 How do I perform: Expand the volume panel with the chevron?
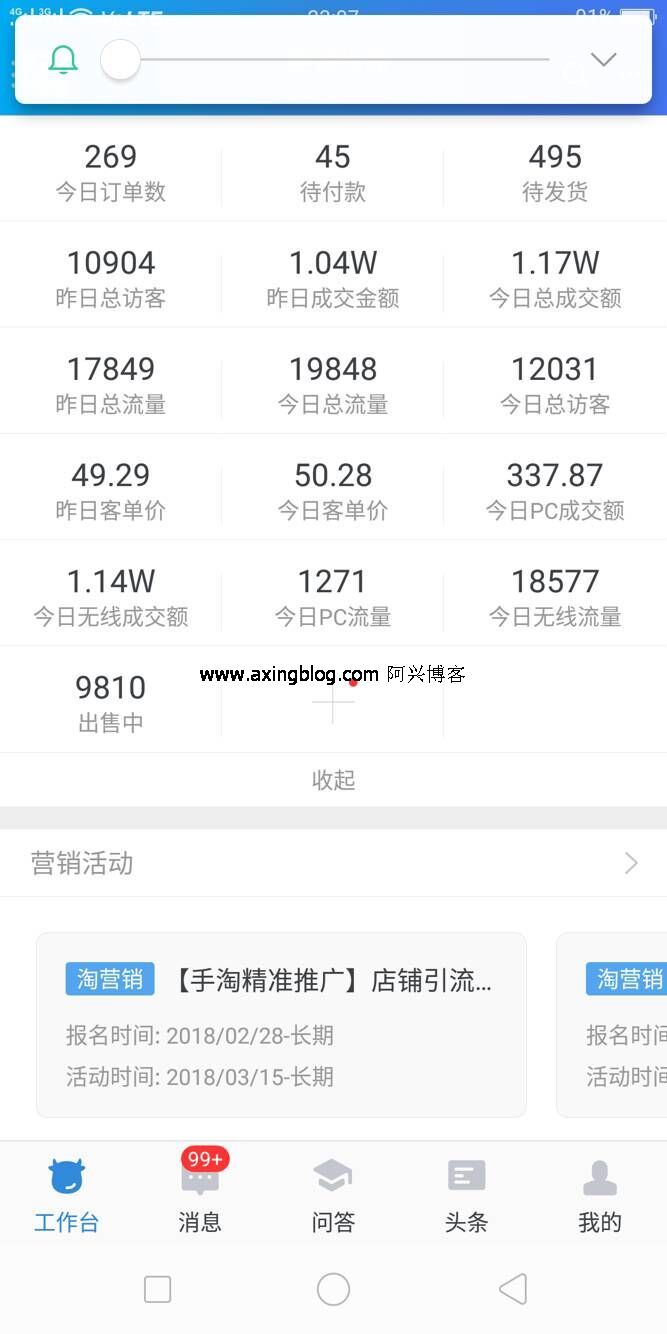(x=603, y=60)
